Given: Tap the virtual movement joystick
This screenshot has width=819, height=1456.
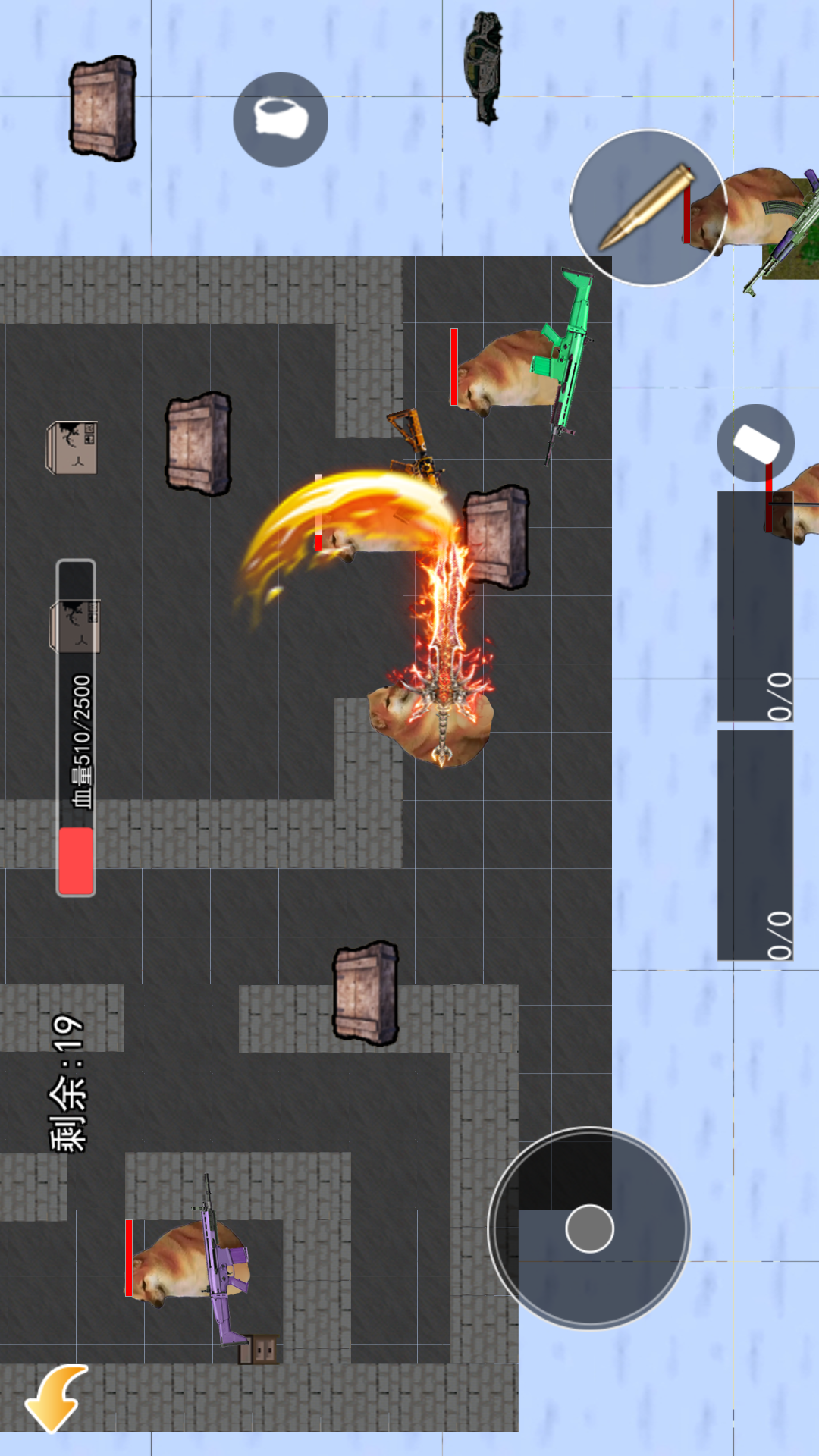Looking at the screenshot, I should 589,1228.
